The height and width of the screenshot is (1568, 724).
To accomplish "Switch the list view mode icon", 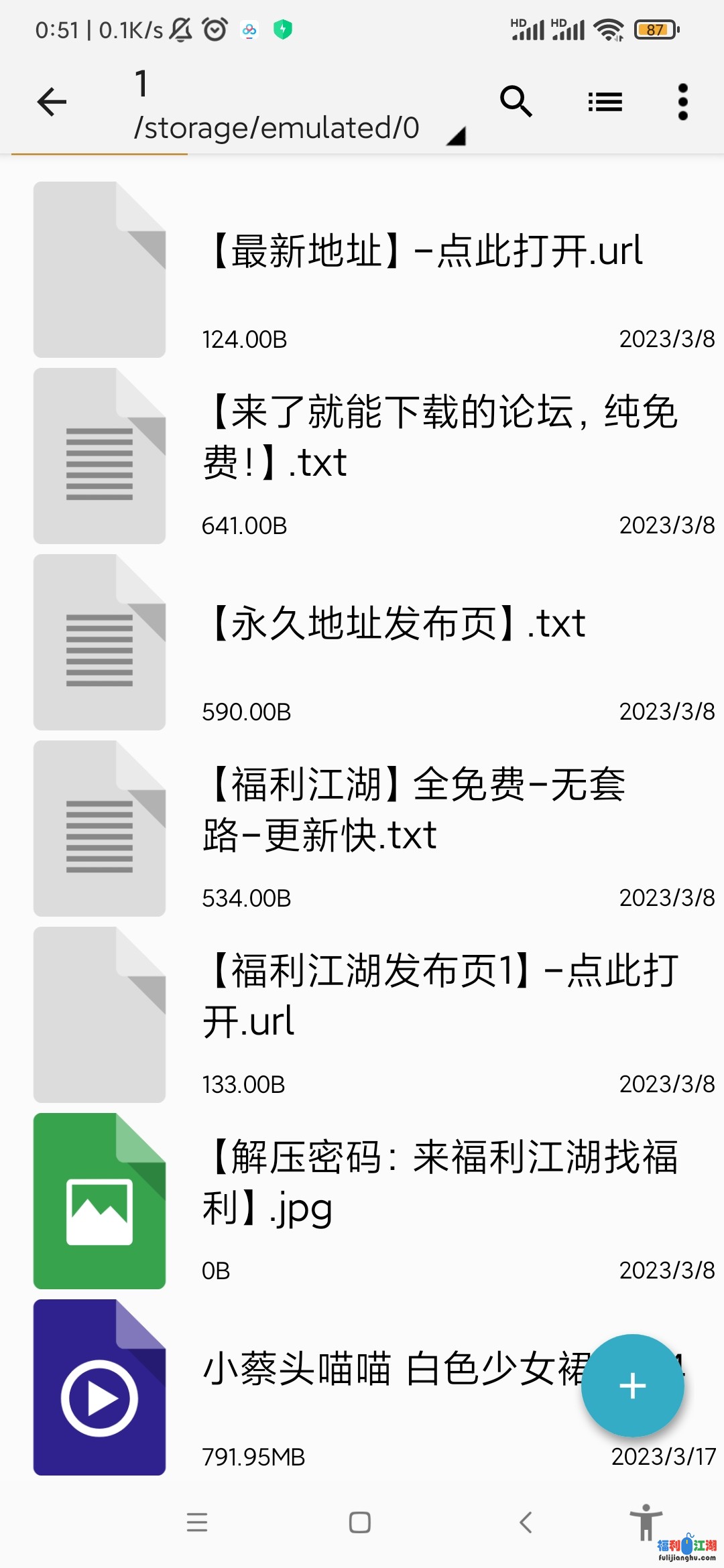I will click(x=605, y=102).
